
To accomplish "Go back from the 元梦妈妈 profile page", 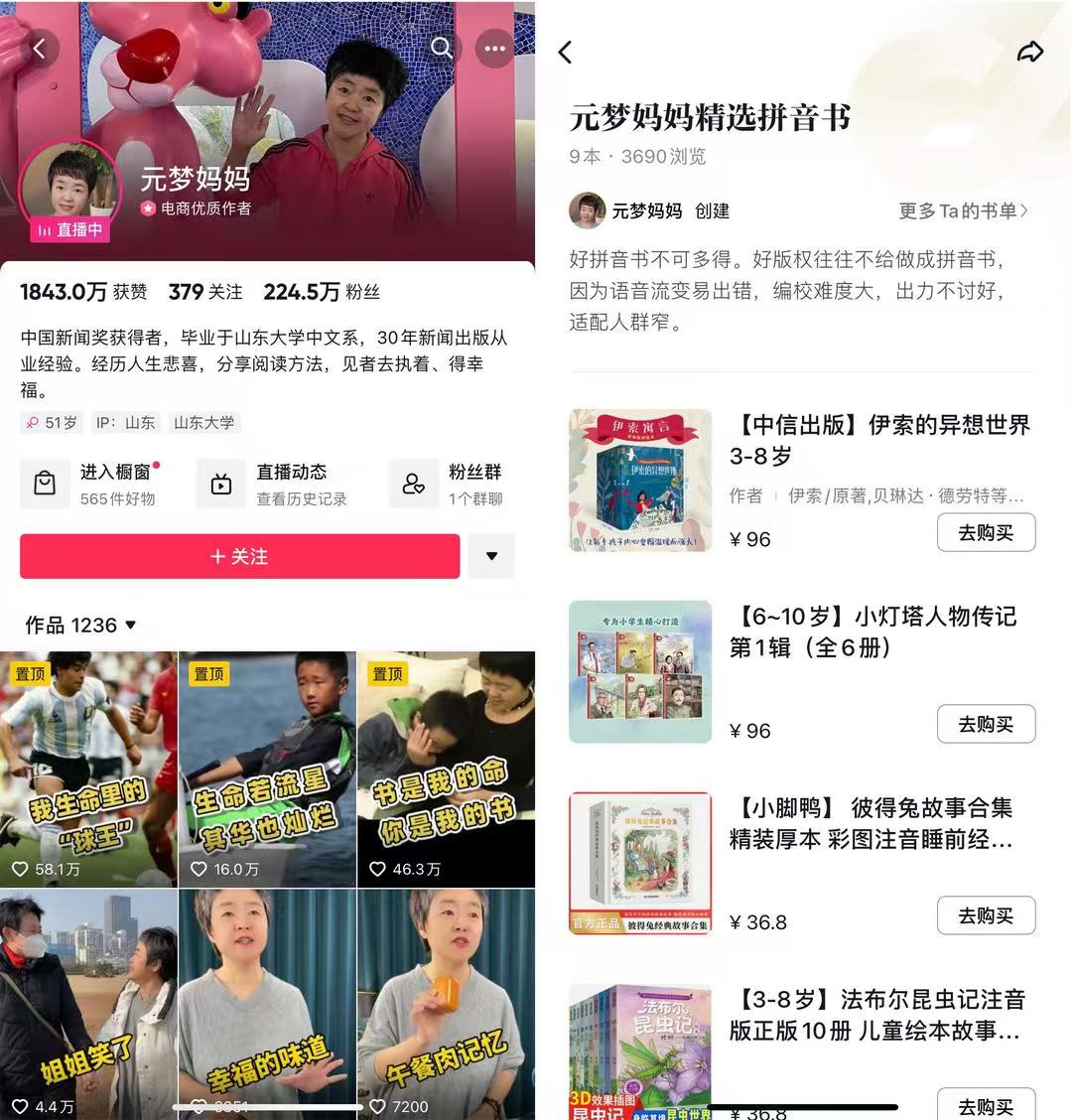I will [x=40, y=48].
